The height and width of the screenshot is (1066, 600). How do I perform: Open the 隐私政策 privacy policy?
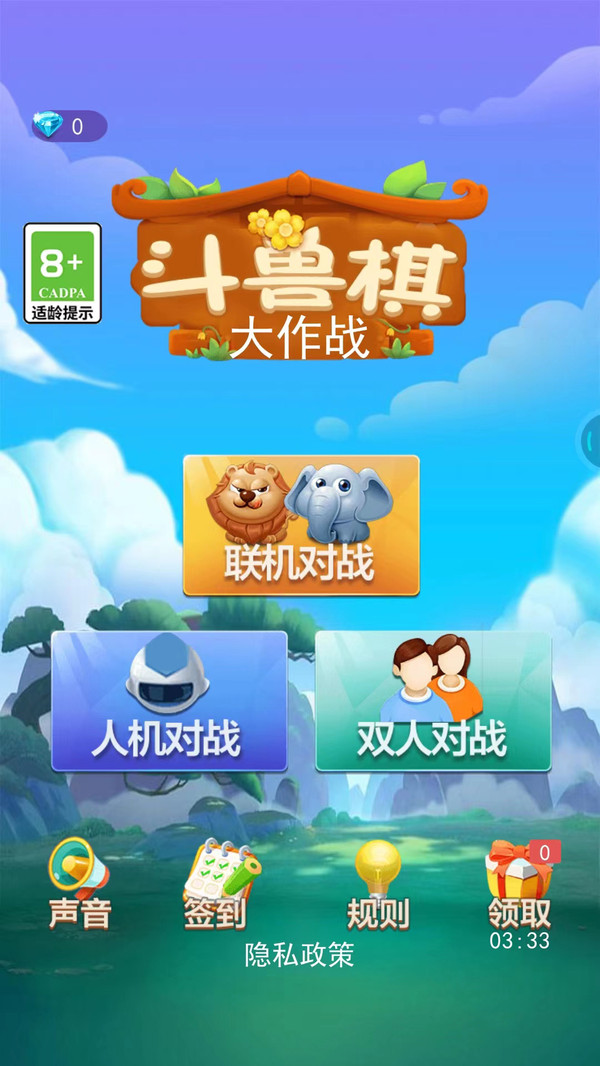tap(300, 955)
